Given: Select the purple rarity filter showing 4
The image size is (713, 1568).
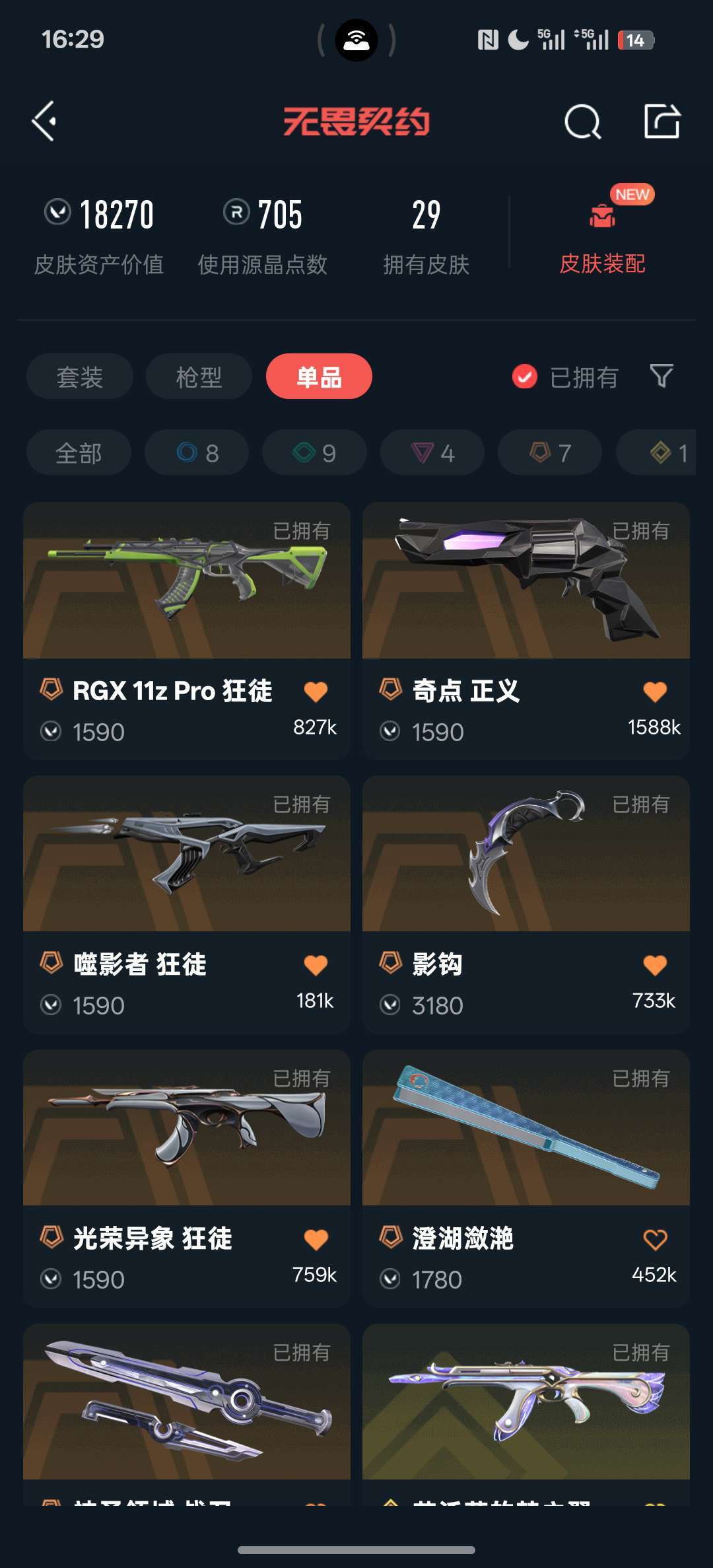Looking at the screenshot, I should [x=431, y=452].
